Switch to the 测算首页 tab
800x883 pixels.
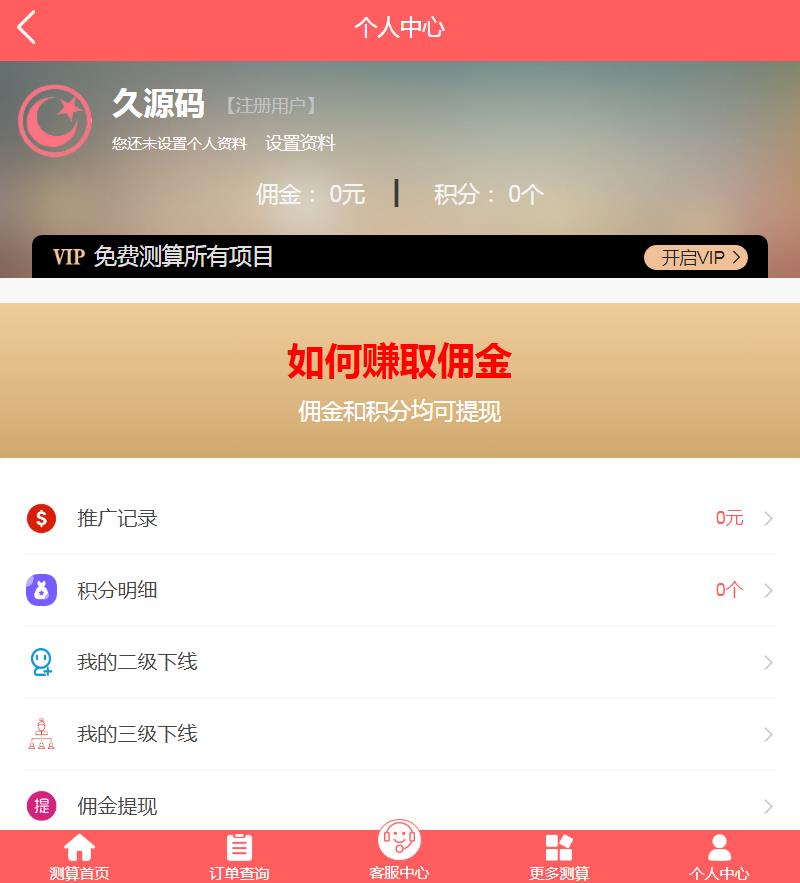pos(79,857)
